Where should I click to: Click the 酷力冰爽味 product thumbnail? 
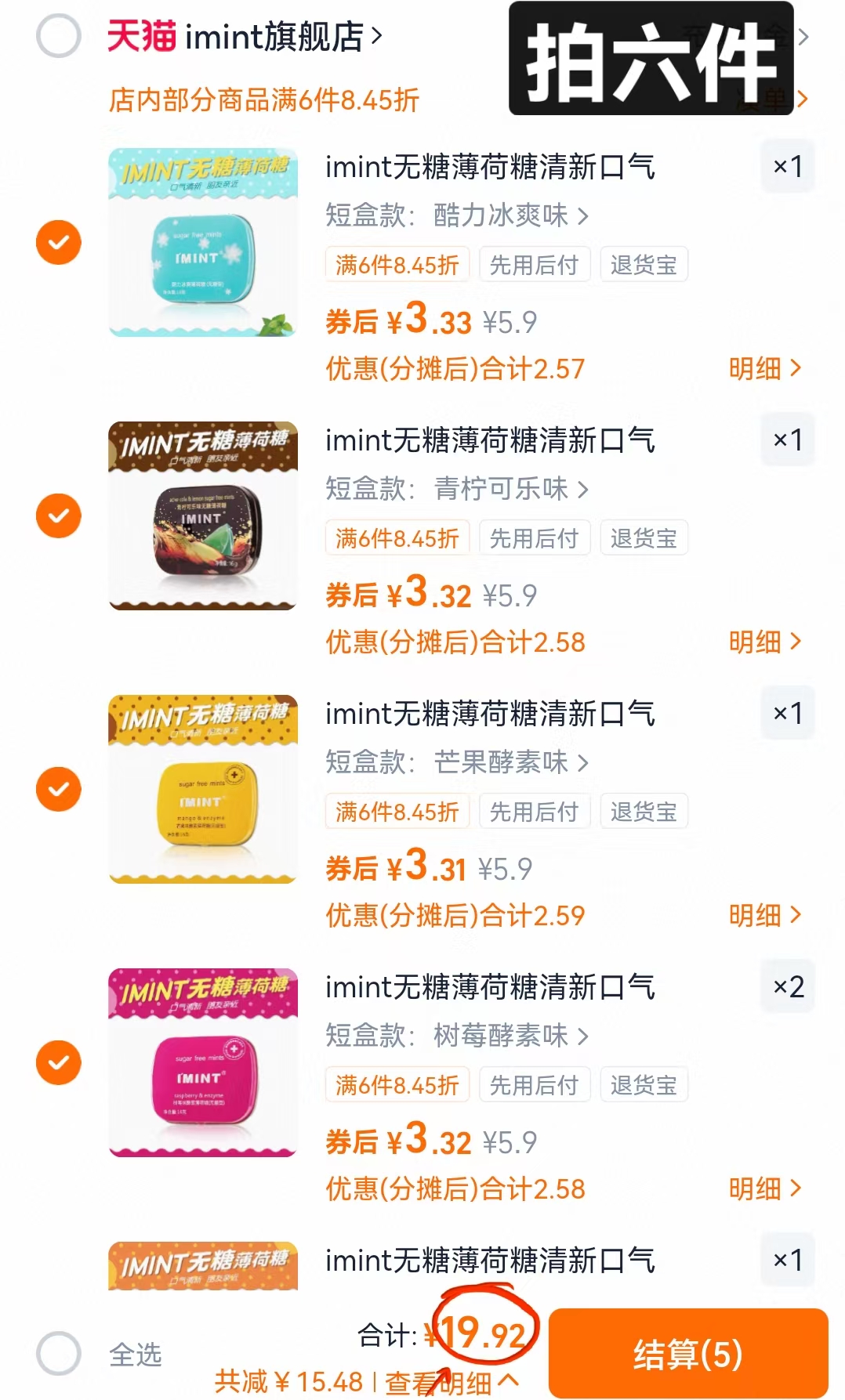[x=203, y=243]
